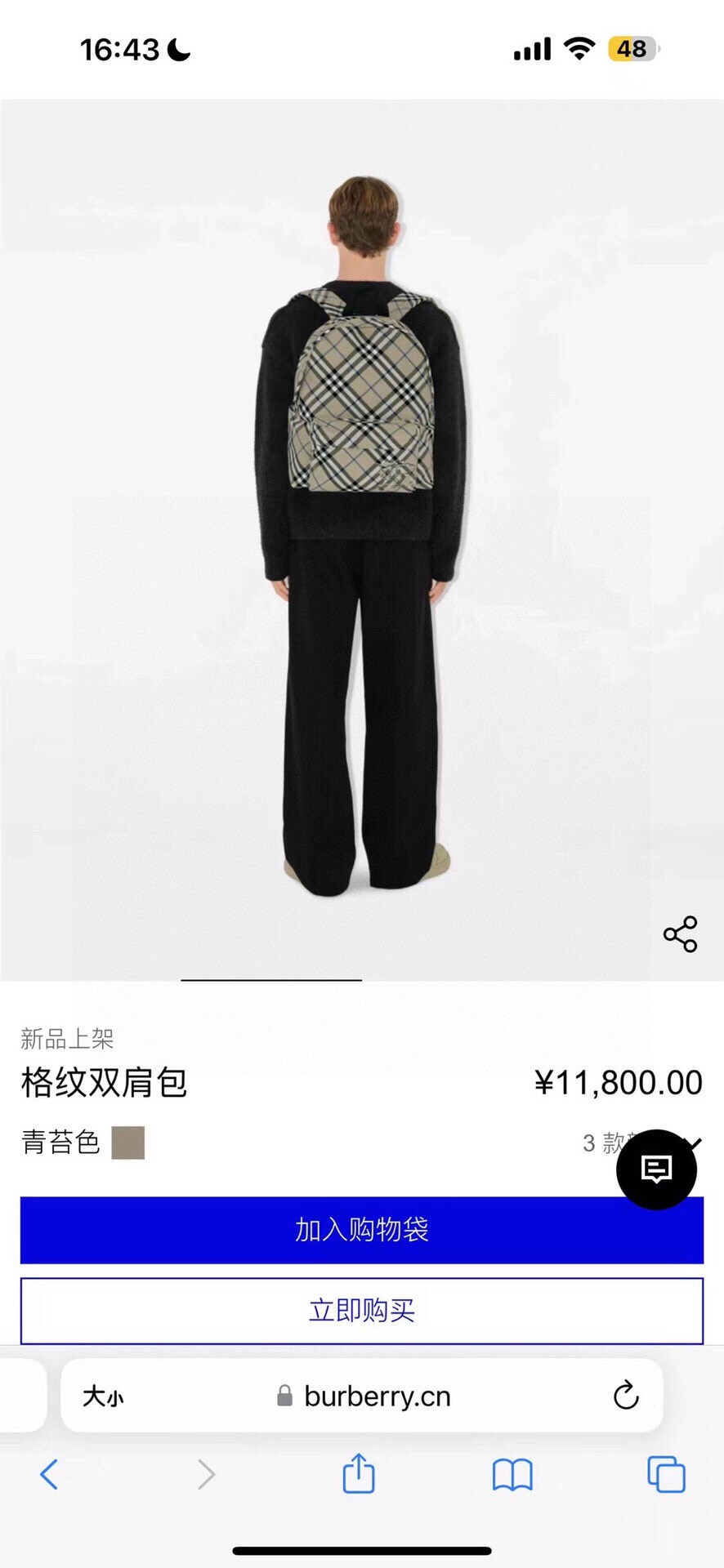Viewport: 724px width, 1568px height.
Task: Tap the 立即购买 buy now button
Action: (361, 1311)
